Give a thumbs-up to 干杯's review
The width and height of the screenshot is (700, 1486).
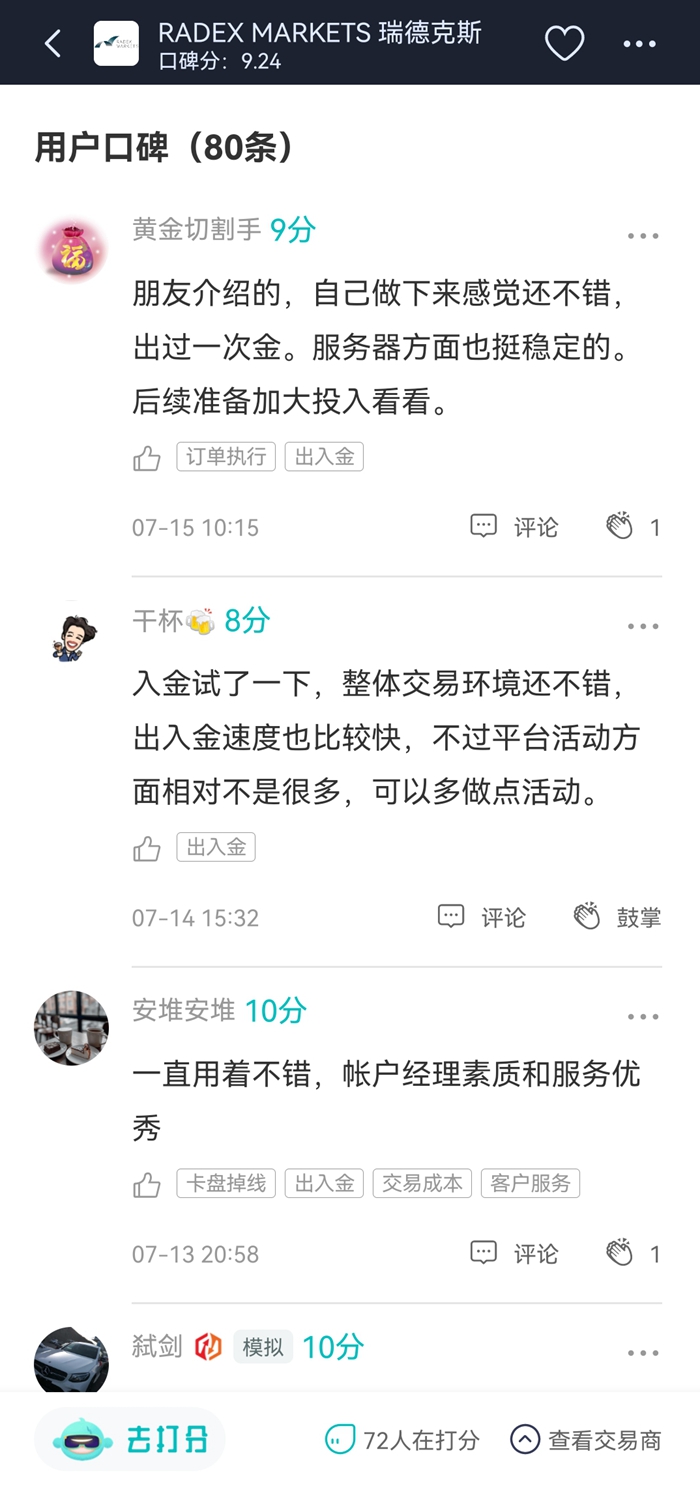(147, 849)
